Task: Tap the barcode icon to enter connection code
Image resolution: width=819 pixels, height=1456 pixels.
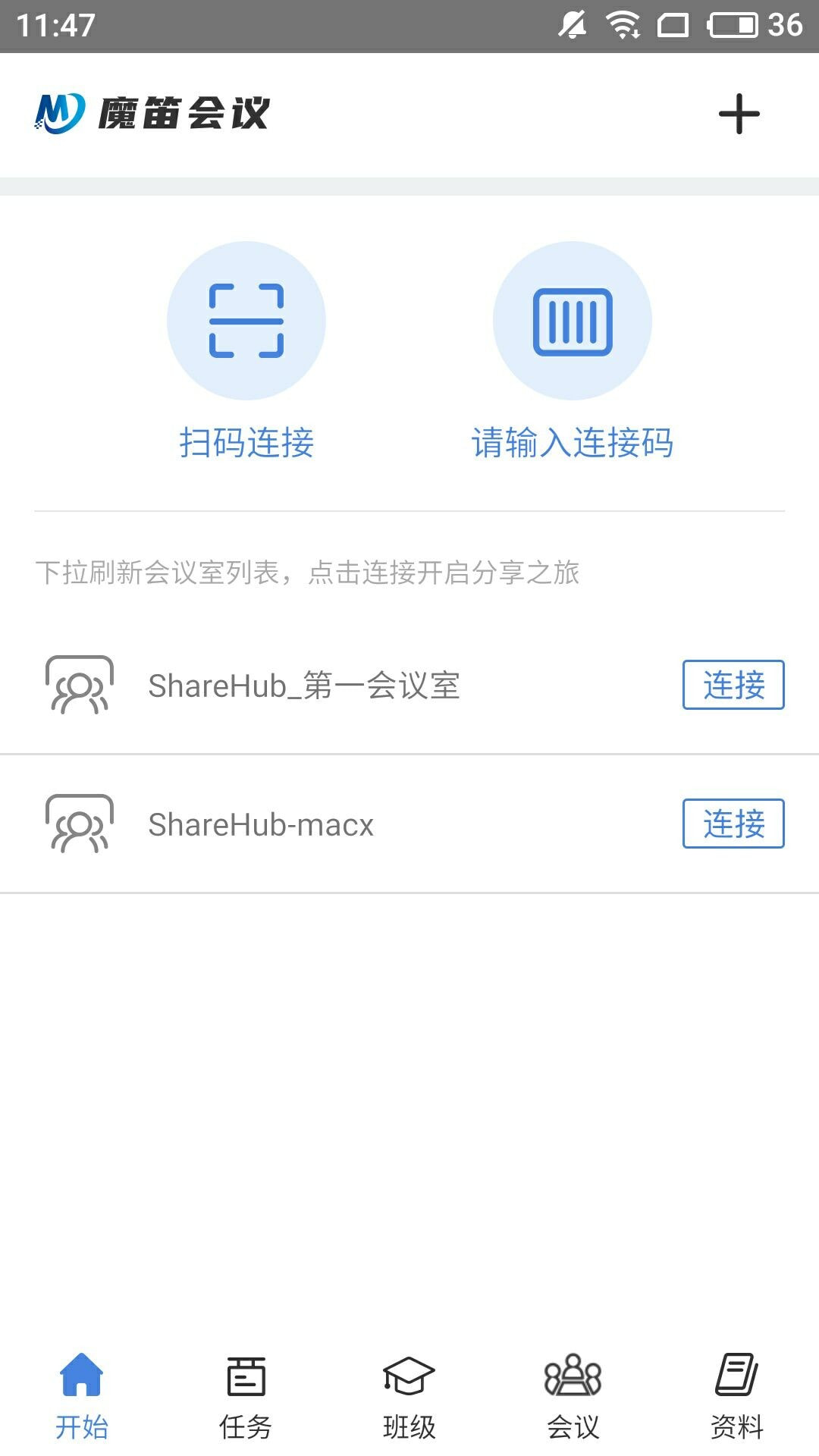Action: tap(574, 320)
